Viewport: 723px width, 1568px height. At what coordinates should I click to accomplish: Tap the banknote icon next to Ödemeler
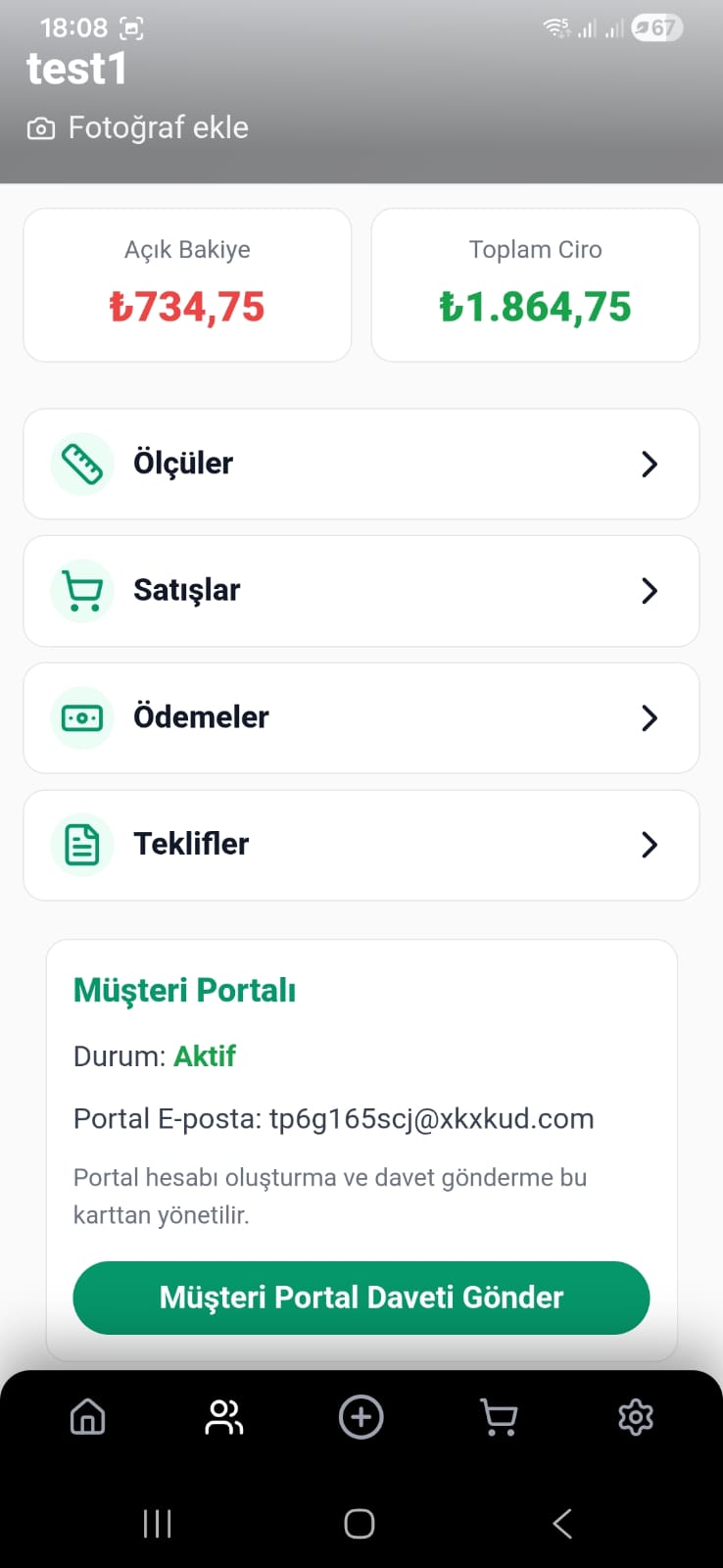click(x=82, y=717)
